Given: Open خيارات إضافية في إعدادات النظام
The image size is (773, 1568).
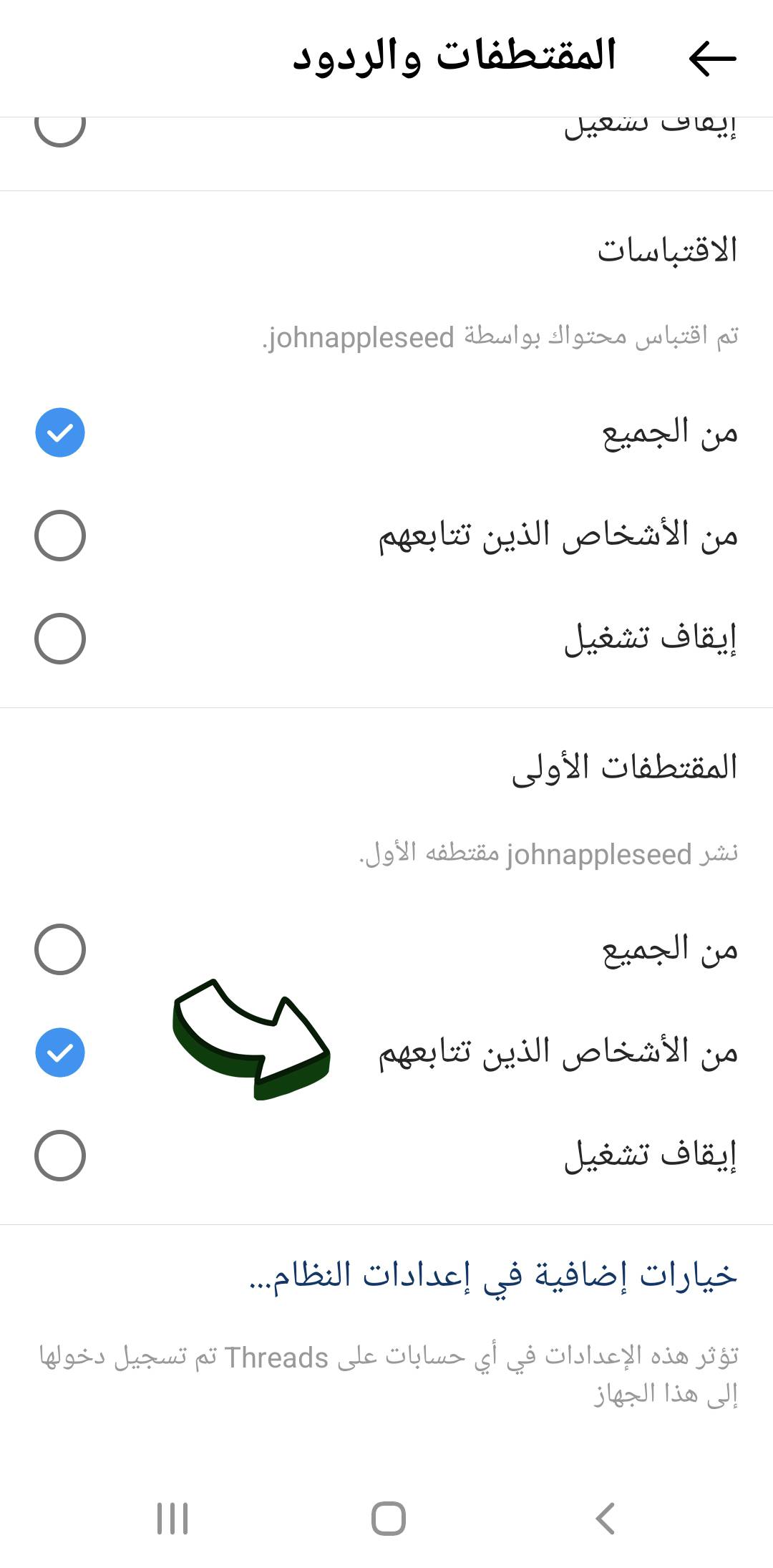Looking at the screenshot, I should [x=493, y=1276].
